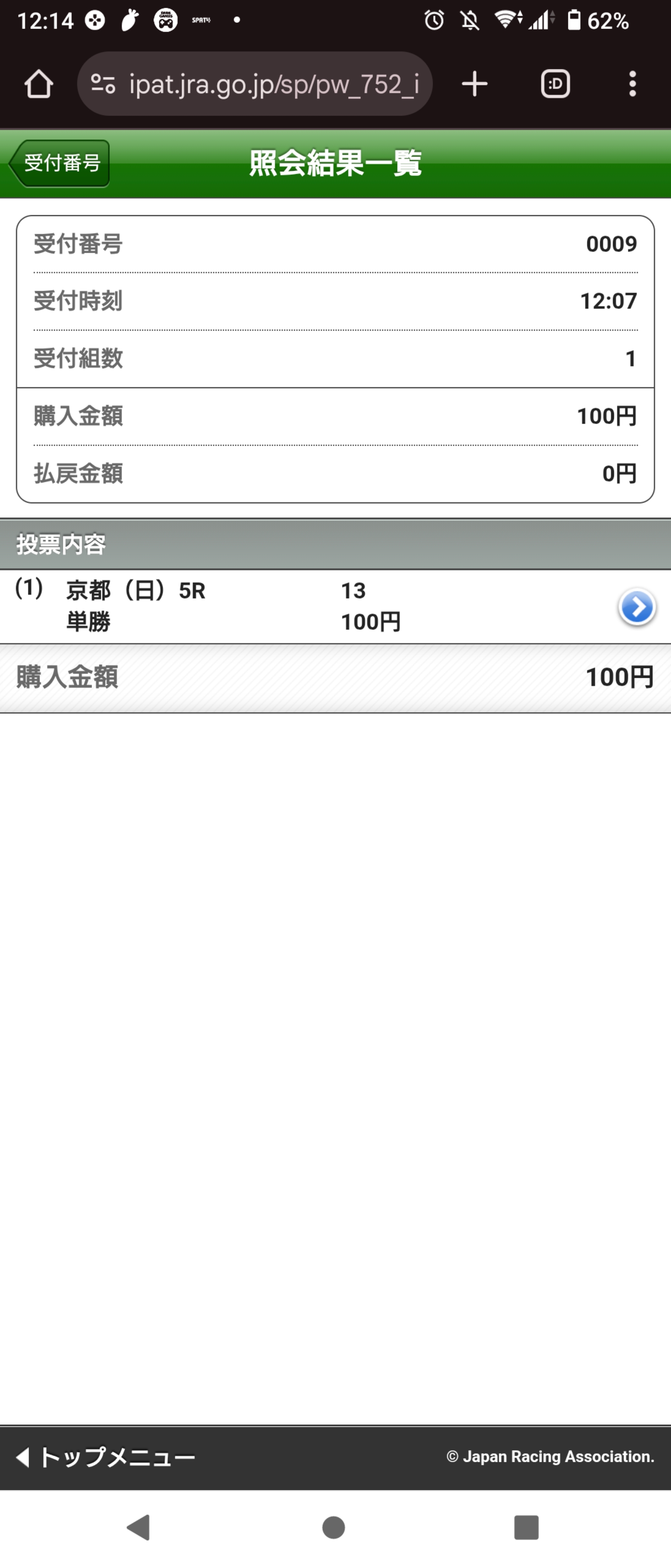Return to トップメニュー
671x1568 pixels.
(x=106, y=1457)
